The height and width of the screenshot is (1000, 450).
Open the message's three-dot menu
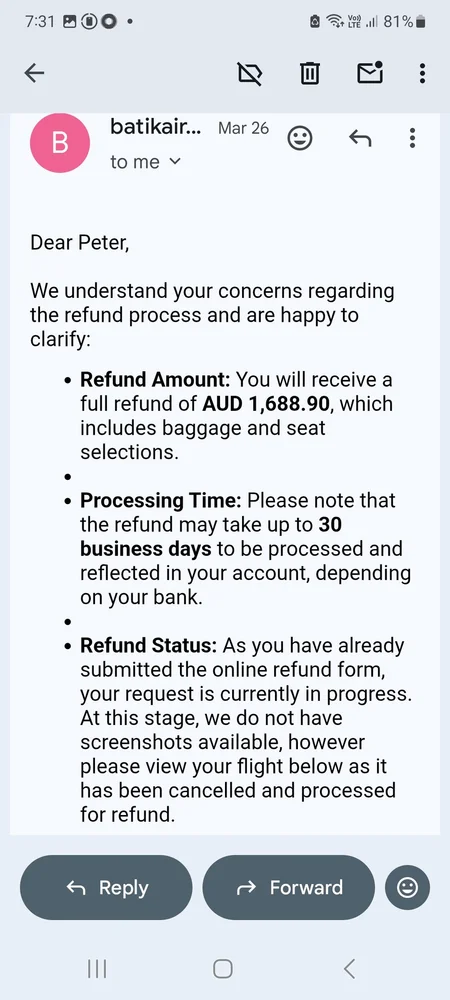[412, 138]
